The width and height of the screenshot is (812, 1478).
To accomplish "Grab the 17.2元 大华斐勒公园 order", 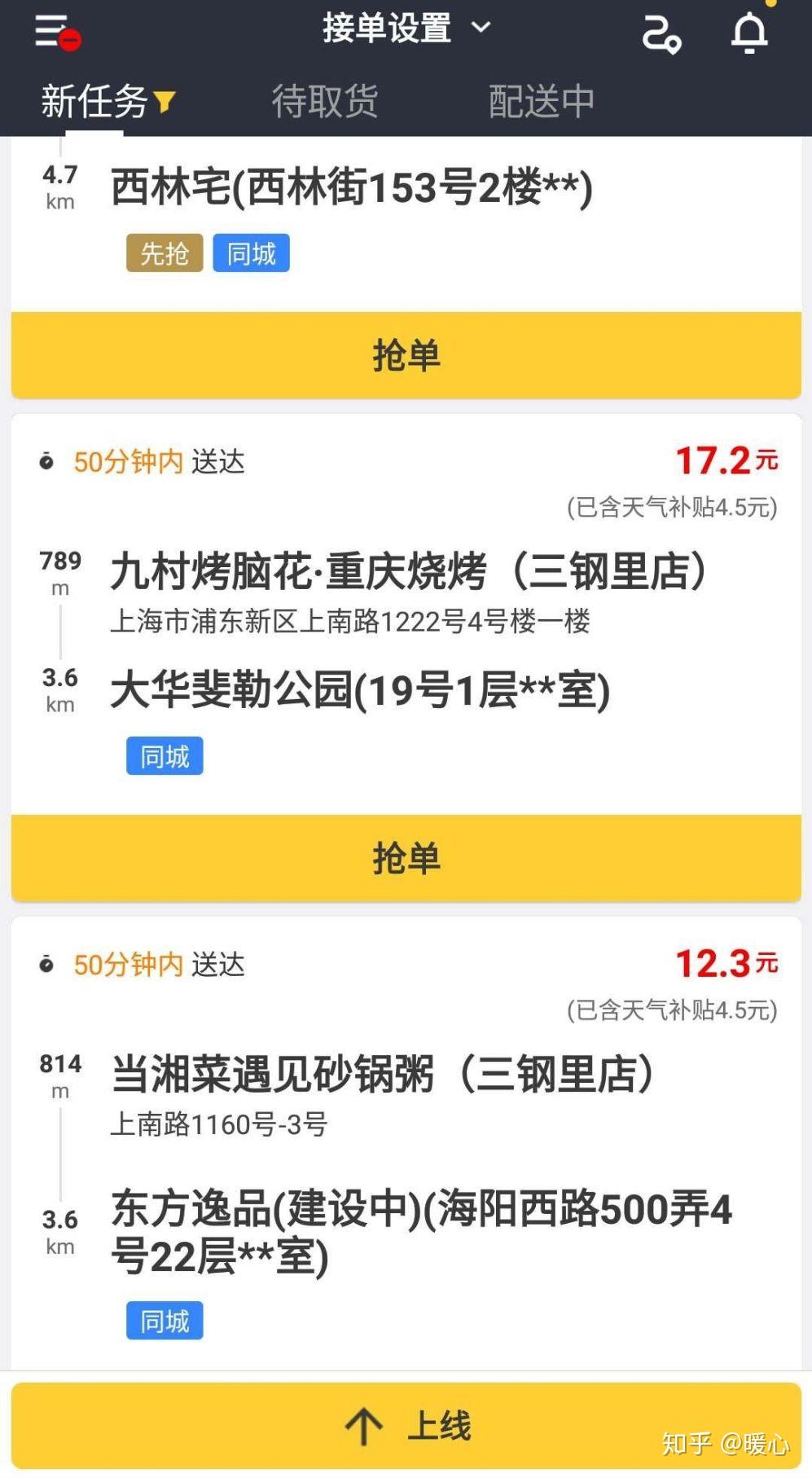I will coord(406,858).
